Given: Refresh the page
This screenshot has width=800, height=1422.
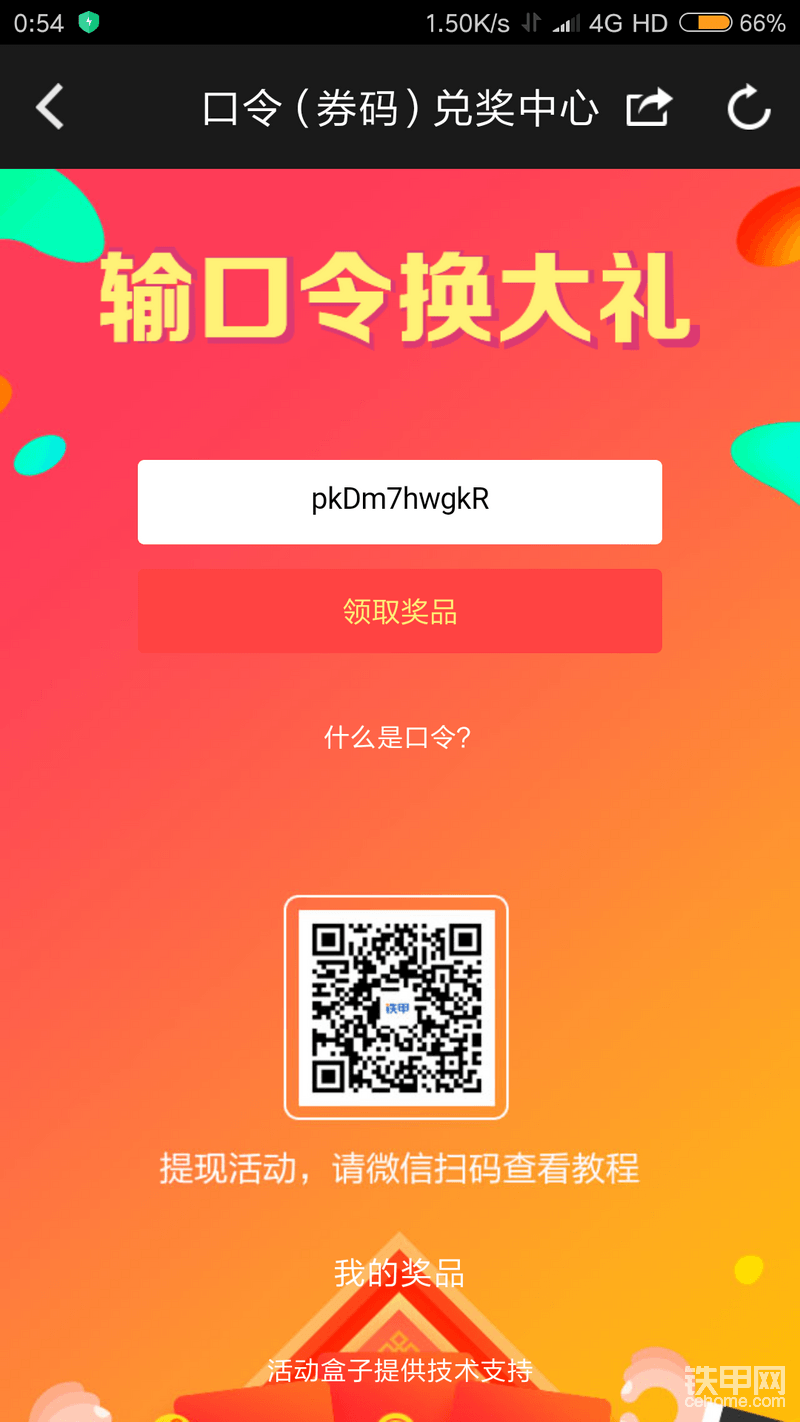Looking at the screenshot, I should click(x=748, y=107).
